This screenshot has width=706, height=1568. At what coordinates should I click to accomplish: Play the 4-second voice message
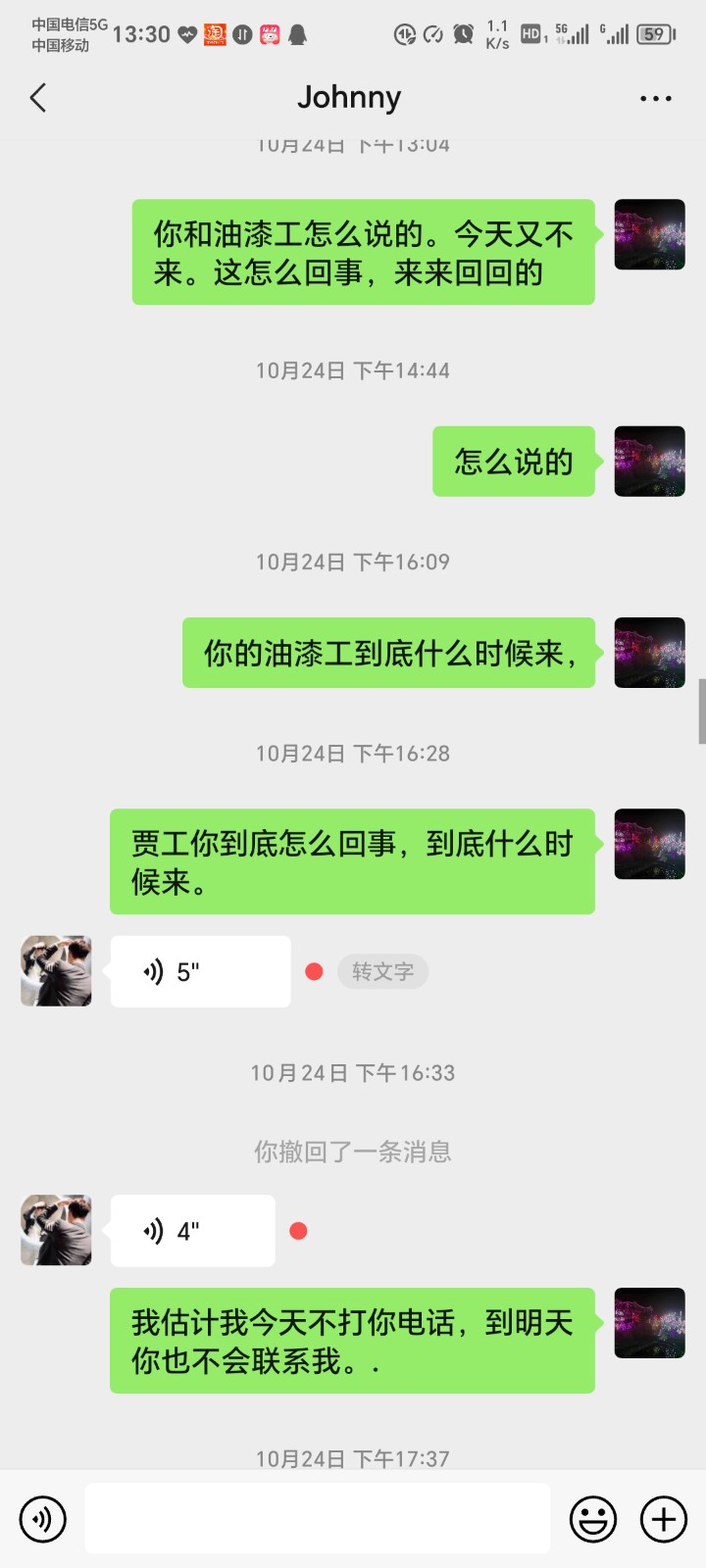tap(192, 1231)
